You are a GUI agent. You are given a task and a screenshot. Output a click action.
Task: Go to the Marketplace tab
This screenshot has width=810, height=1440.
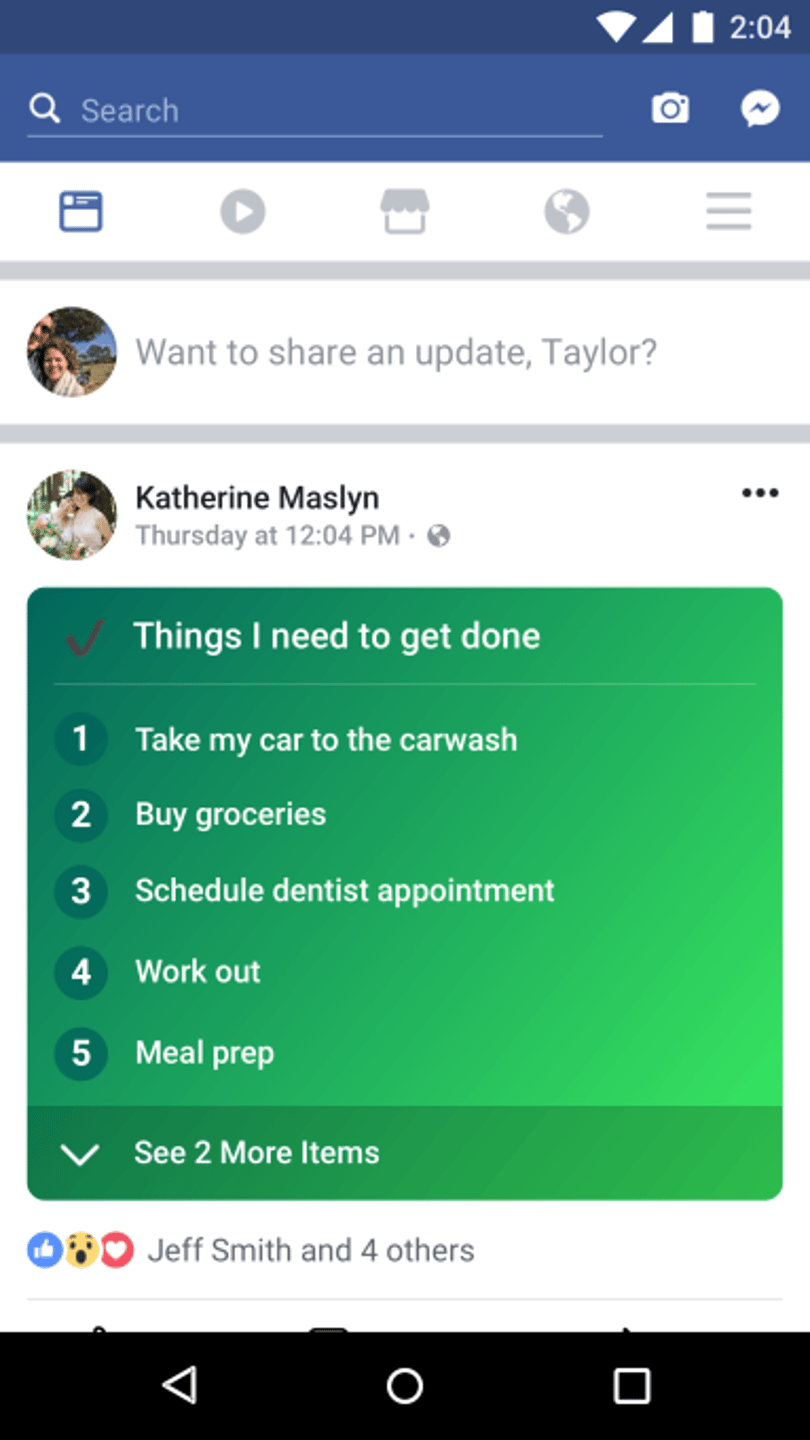point(405,212)
